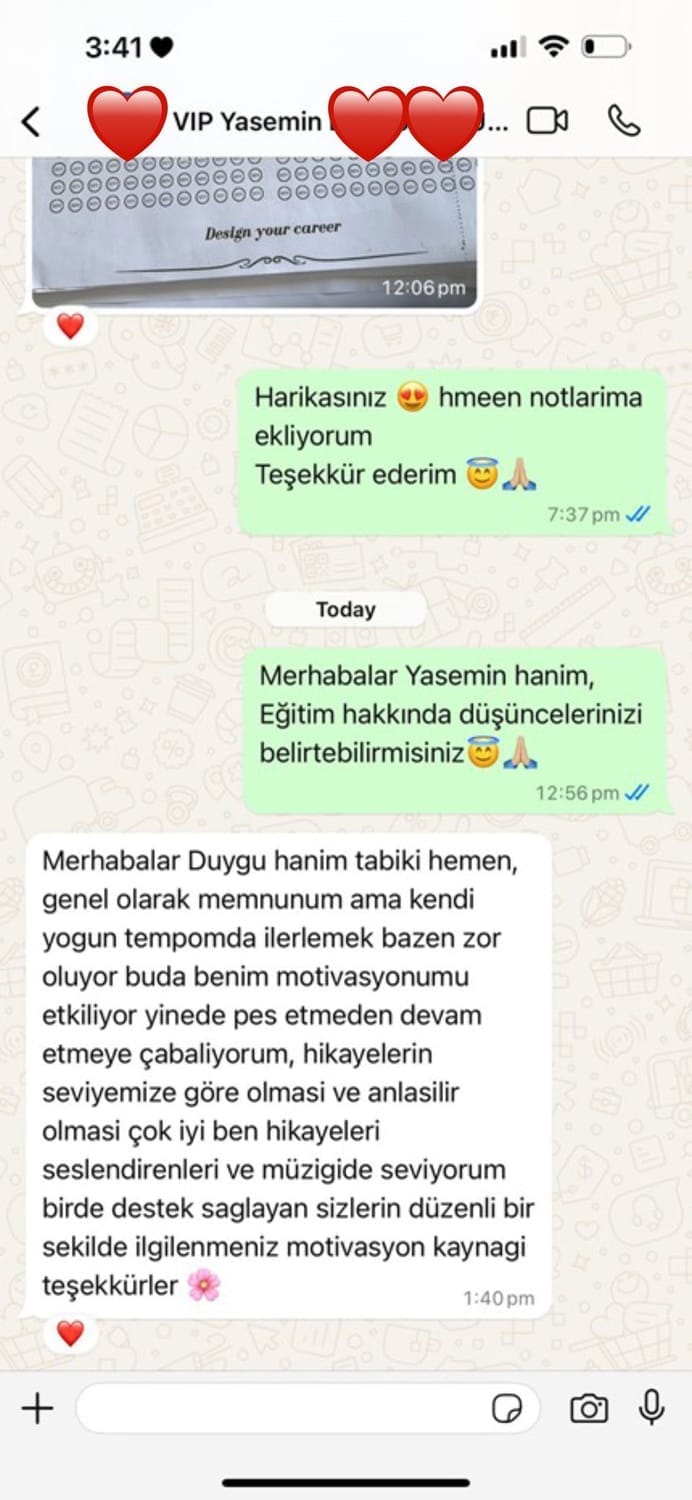The height and width of the screenshot is (1500, 692).
Task: Open the camera to take a photo
Action: [589, 1409]
